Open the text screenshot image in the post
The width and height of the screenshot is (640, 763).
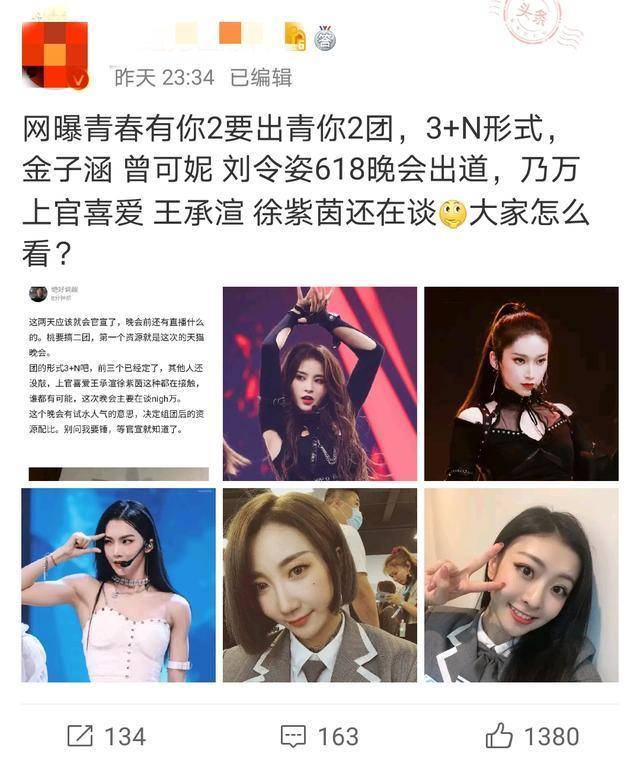pos(118,384)
